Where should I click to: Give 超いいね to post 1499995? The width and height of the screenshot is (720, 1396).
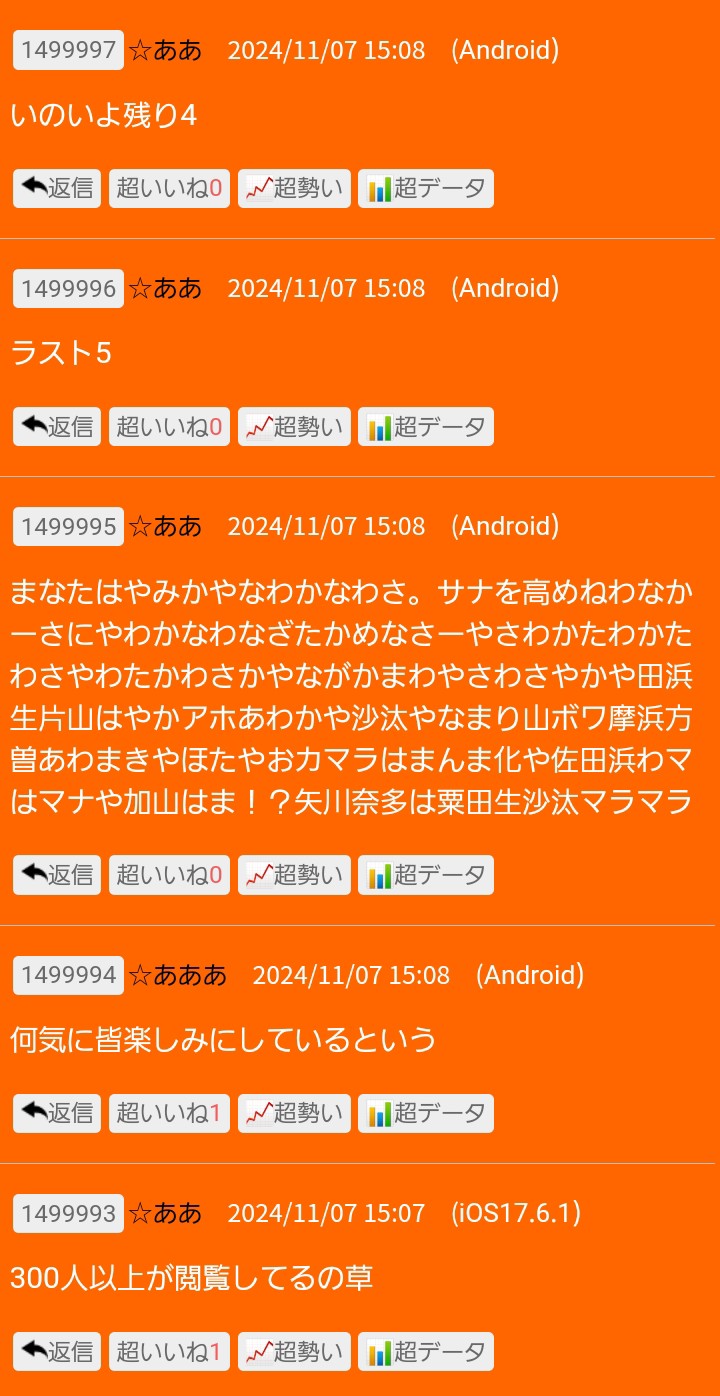(x=169, y=875)
